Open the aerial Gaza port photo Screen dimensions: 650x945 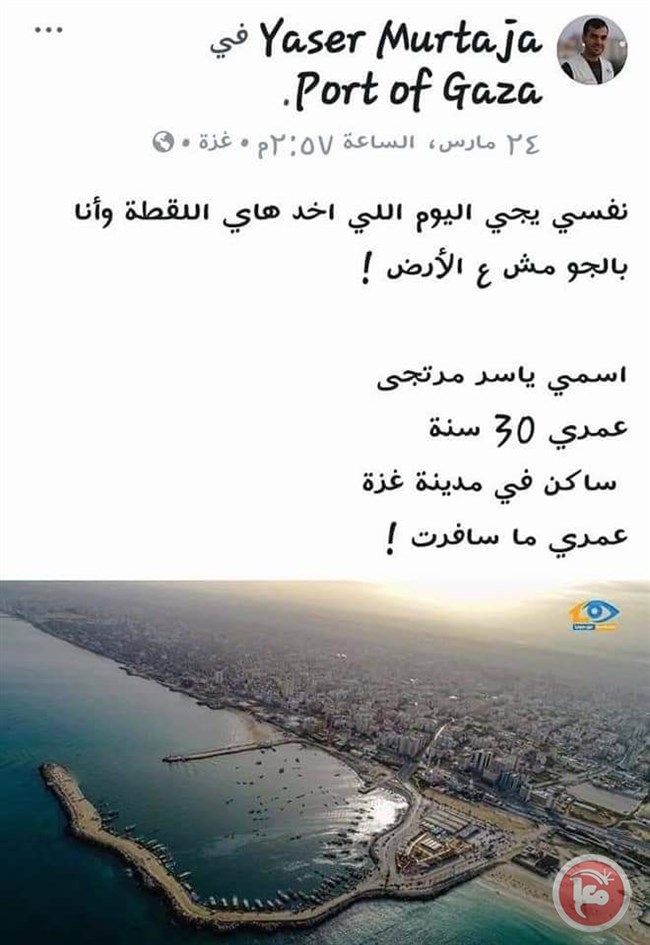pos(325,760)
